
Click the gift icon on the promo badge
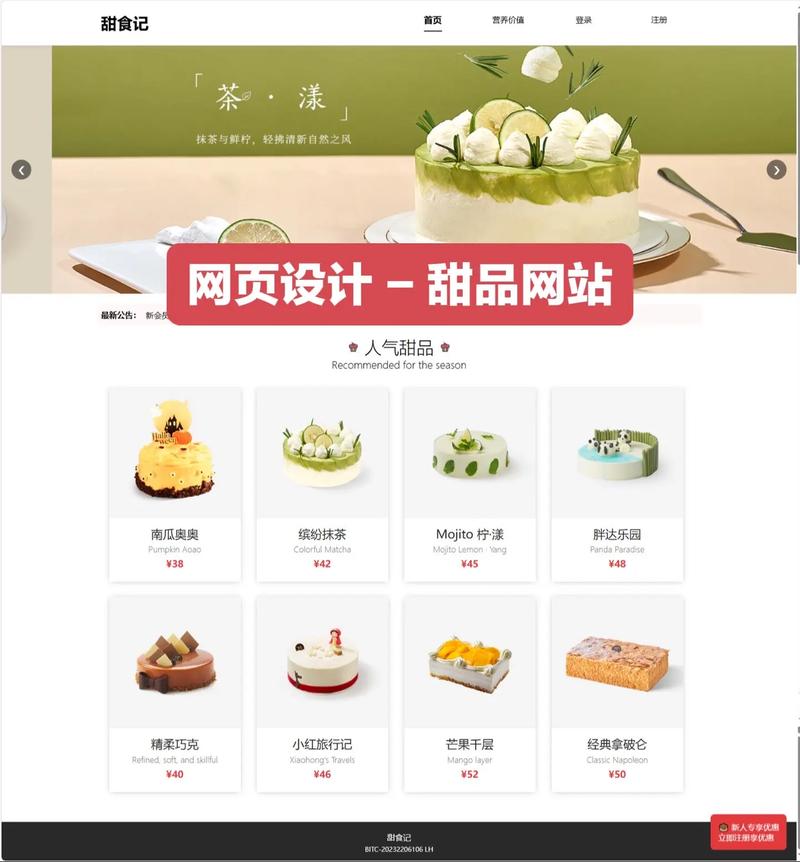click(x=722, y=826)
